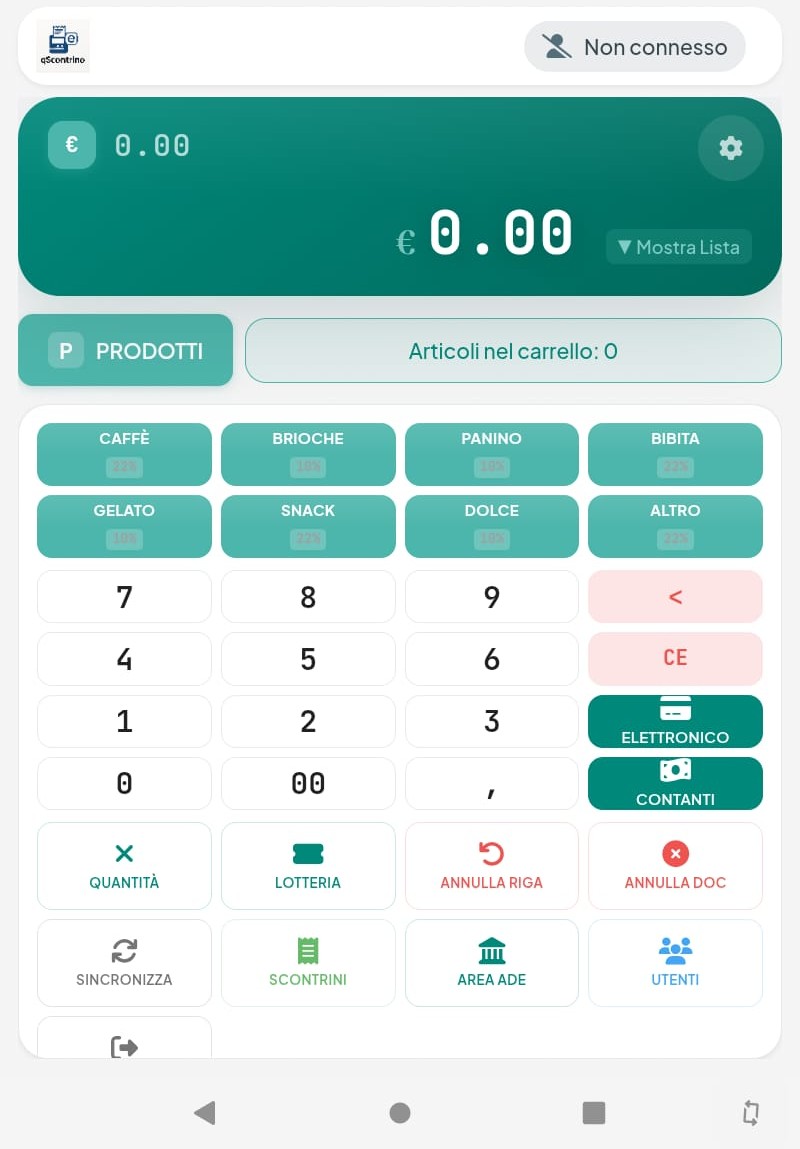
Task: Cancel the document with Annulla Doc
Action: pyautogui.click(x=675, y=866)
